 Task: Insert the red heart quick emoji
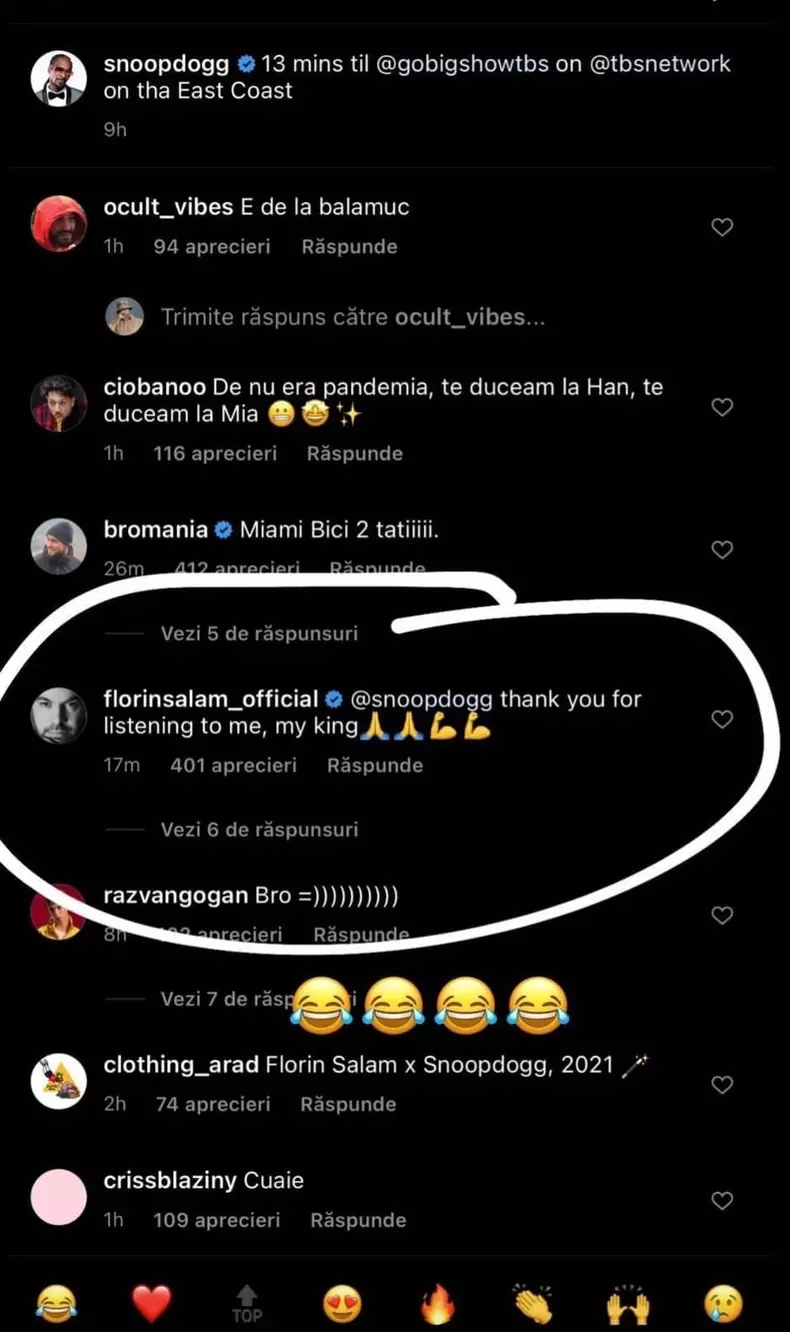pos(152,1304)
